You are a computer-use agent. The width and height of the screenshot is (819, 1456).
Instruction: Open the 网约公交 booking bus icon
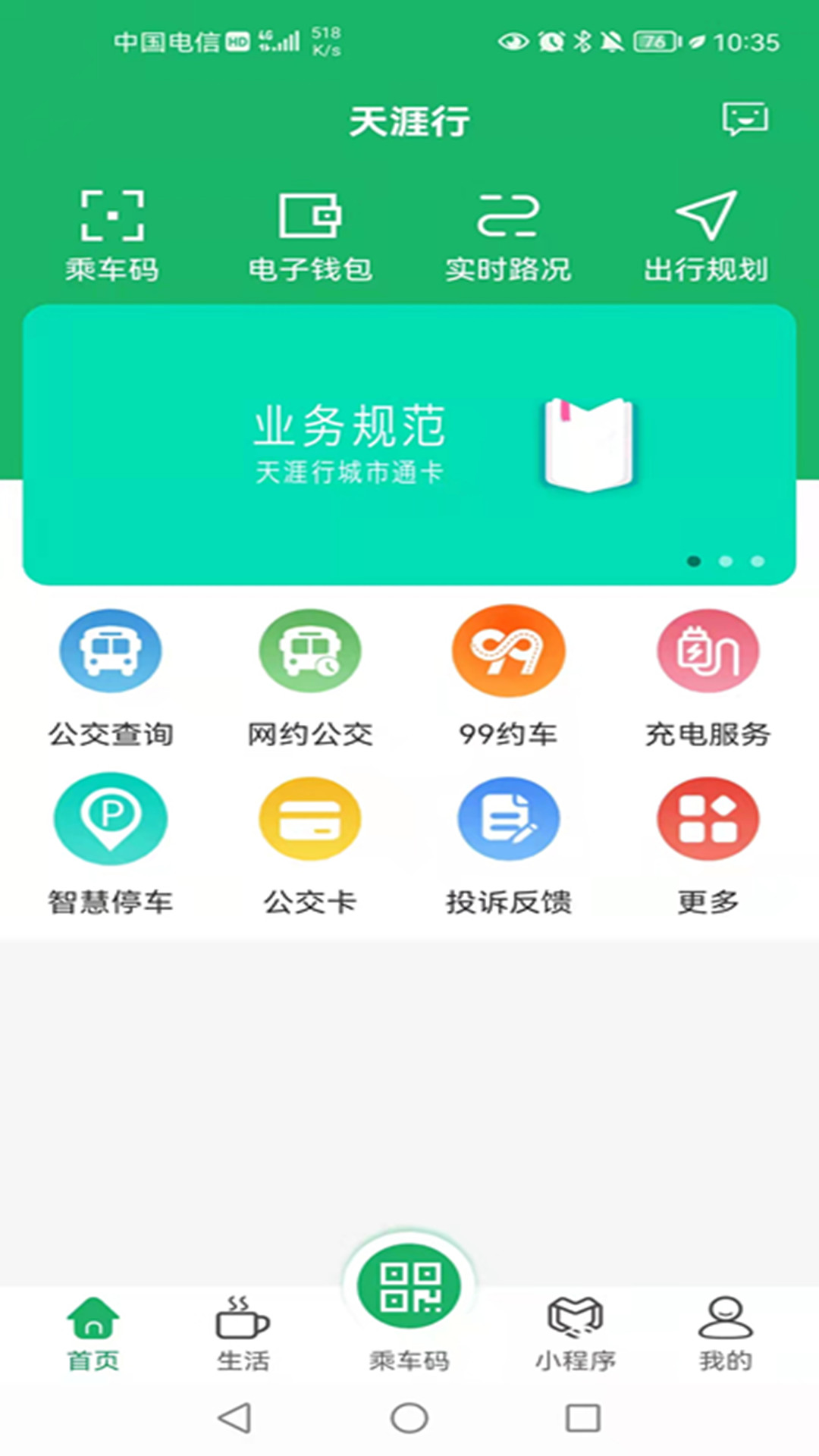pyautogui.click(x=309, y=651)
